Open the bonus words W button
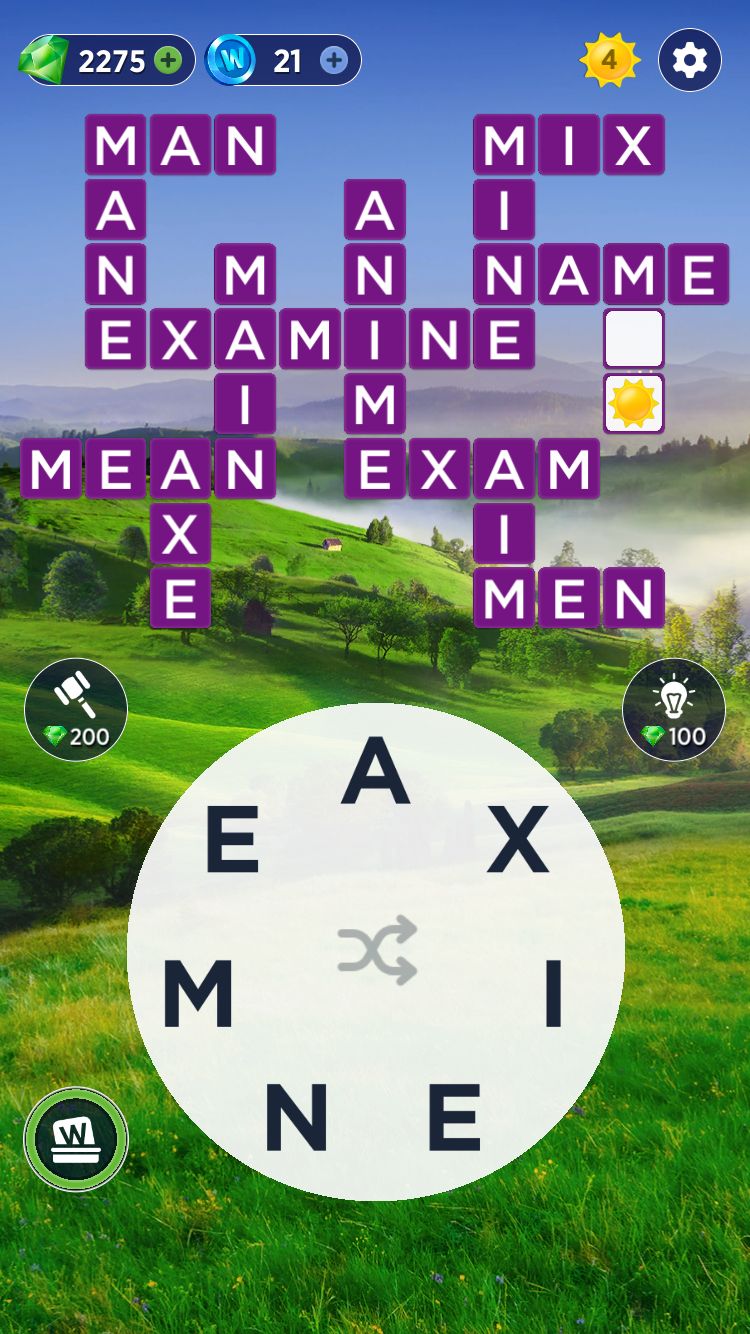Viewport: 750px width, 1334px height. [x=76, y=1139]
